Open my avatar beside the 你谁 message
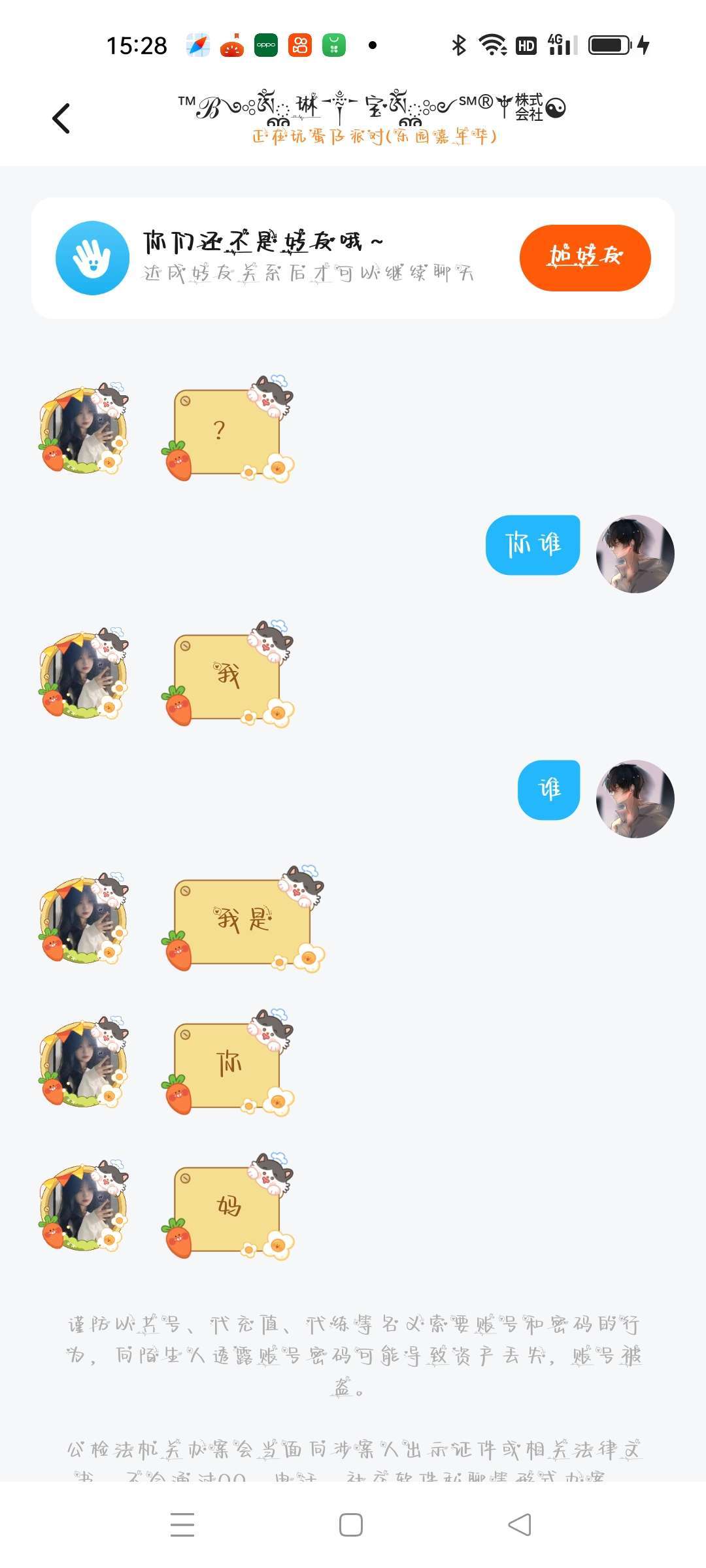706x1568 pixels. click(x=635, y=553)
